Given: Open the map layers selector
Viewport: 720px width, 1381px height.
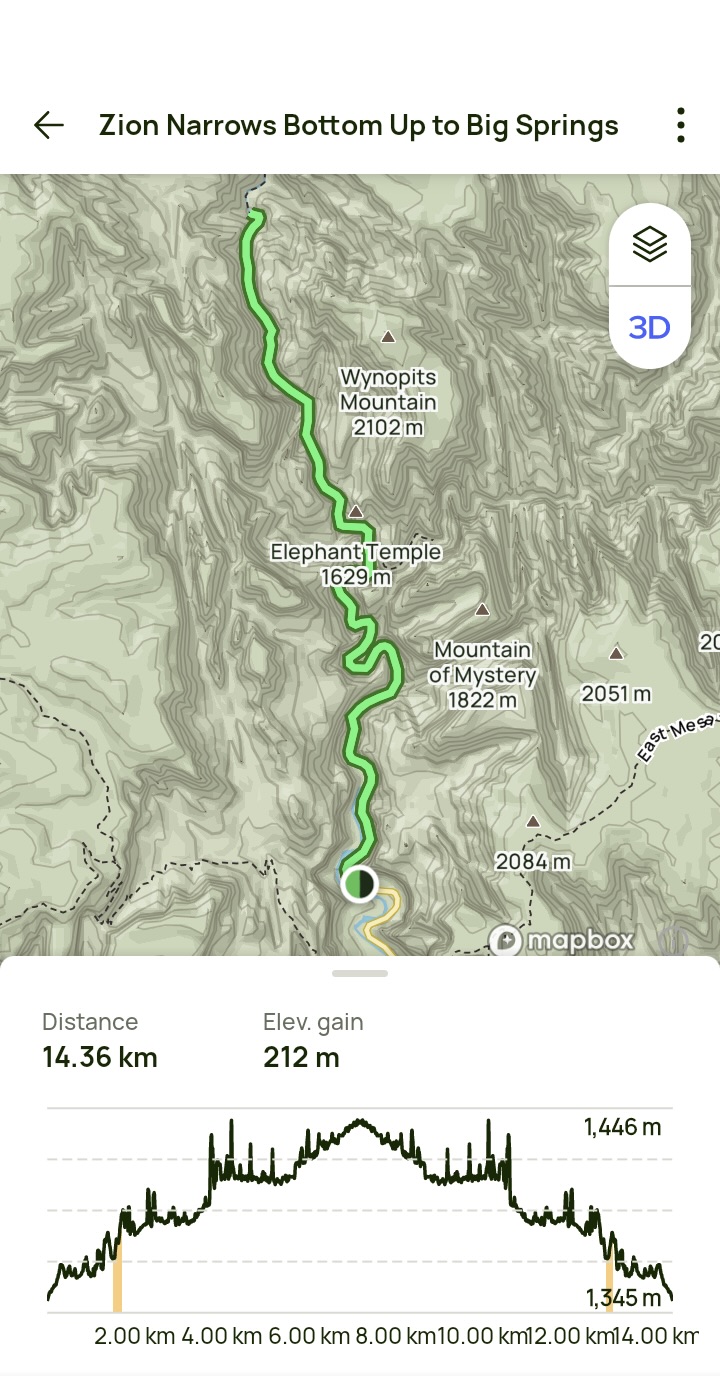Looking at the screenshot, I should (x=650, y=244).
